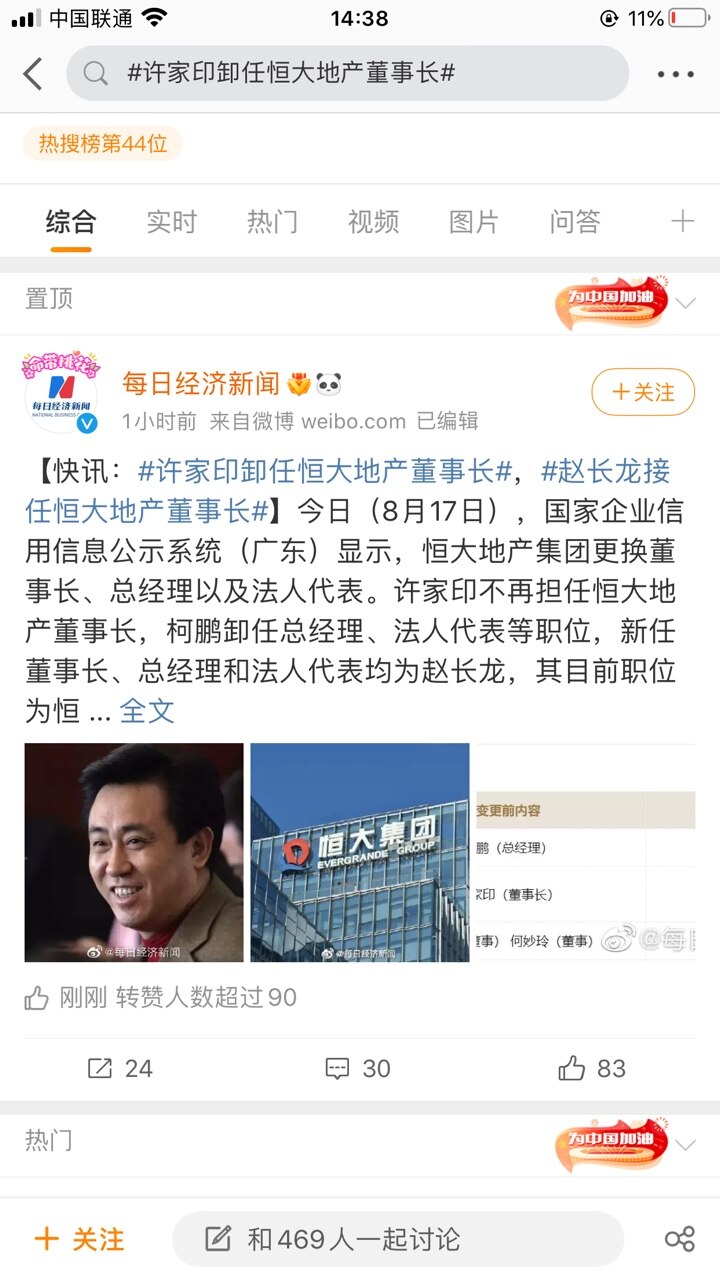
Task: Switch to the 问答 tab
Action: pyautogui.click(x=575, y=222)
